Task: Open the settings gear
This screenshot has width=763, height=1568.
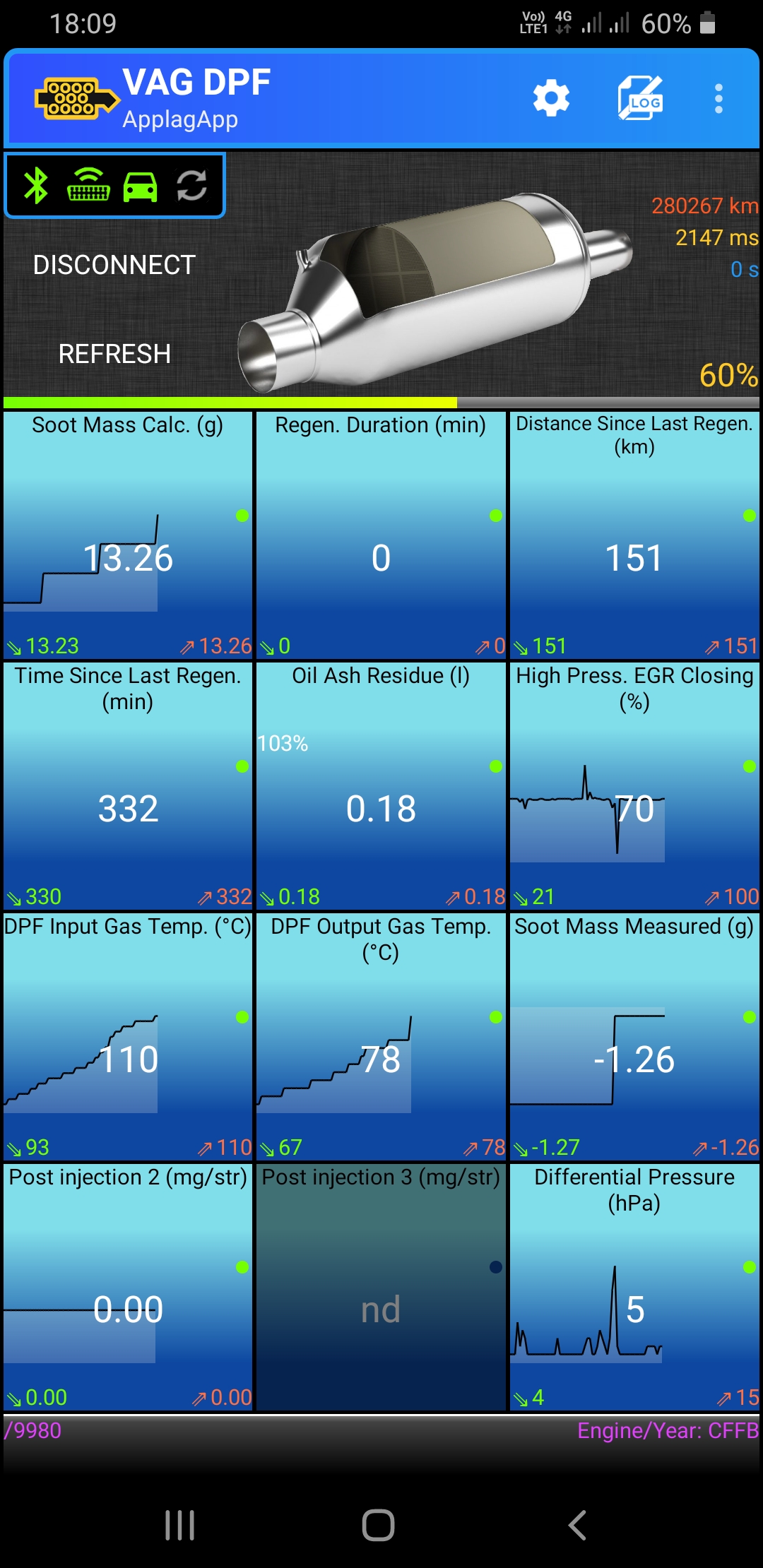Action: pos(551,98)
